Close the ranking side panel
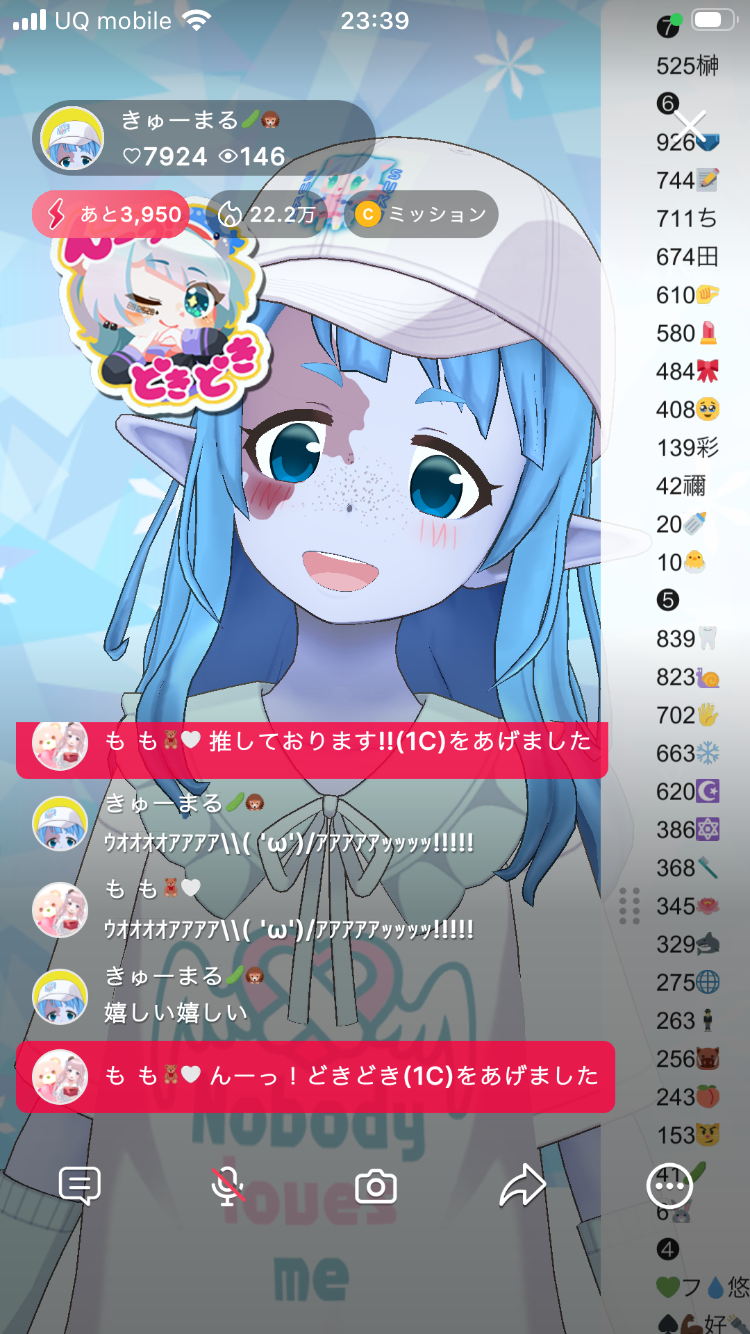 pyautogui.click(x=690, y=127)
